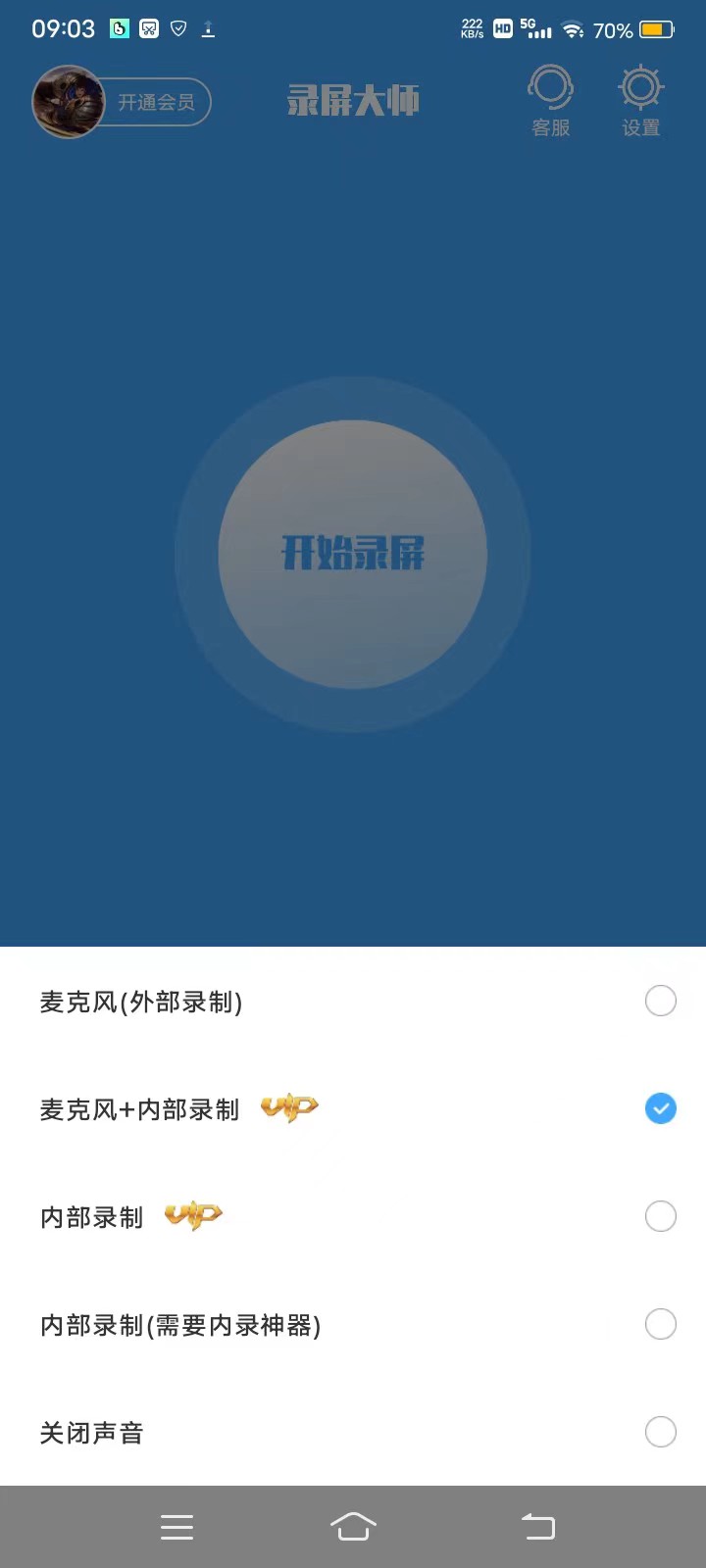This screenshot has width=706, height=1568.
Task: Tap the HD icon in the status bar
Action: pyautogui.click(x=503, y=28)
